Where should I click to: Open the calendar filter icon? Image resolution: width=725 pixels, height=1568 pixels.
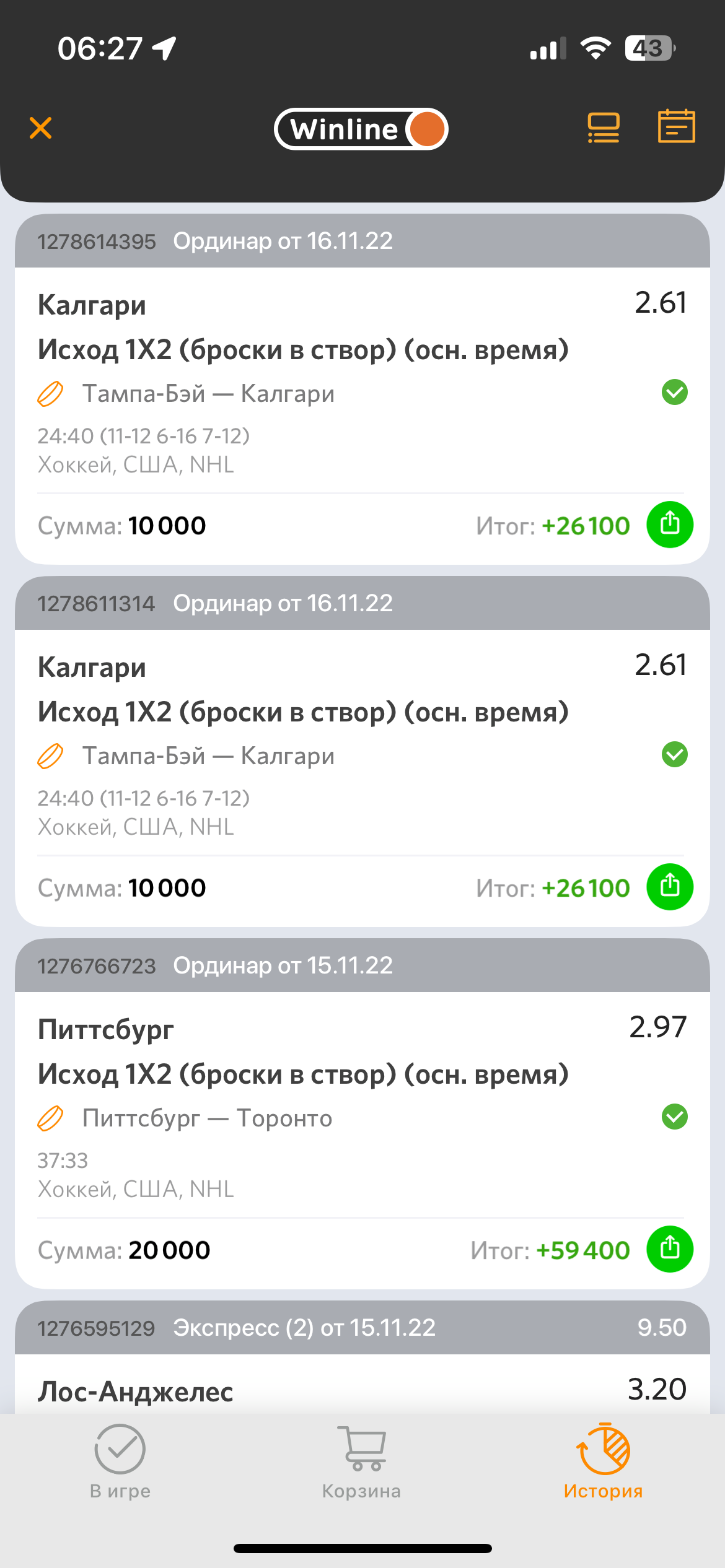tap(676, 127)
